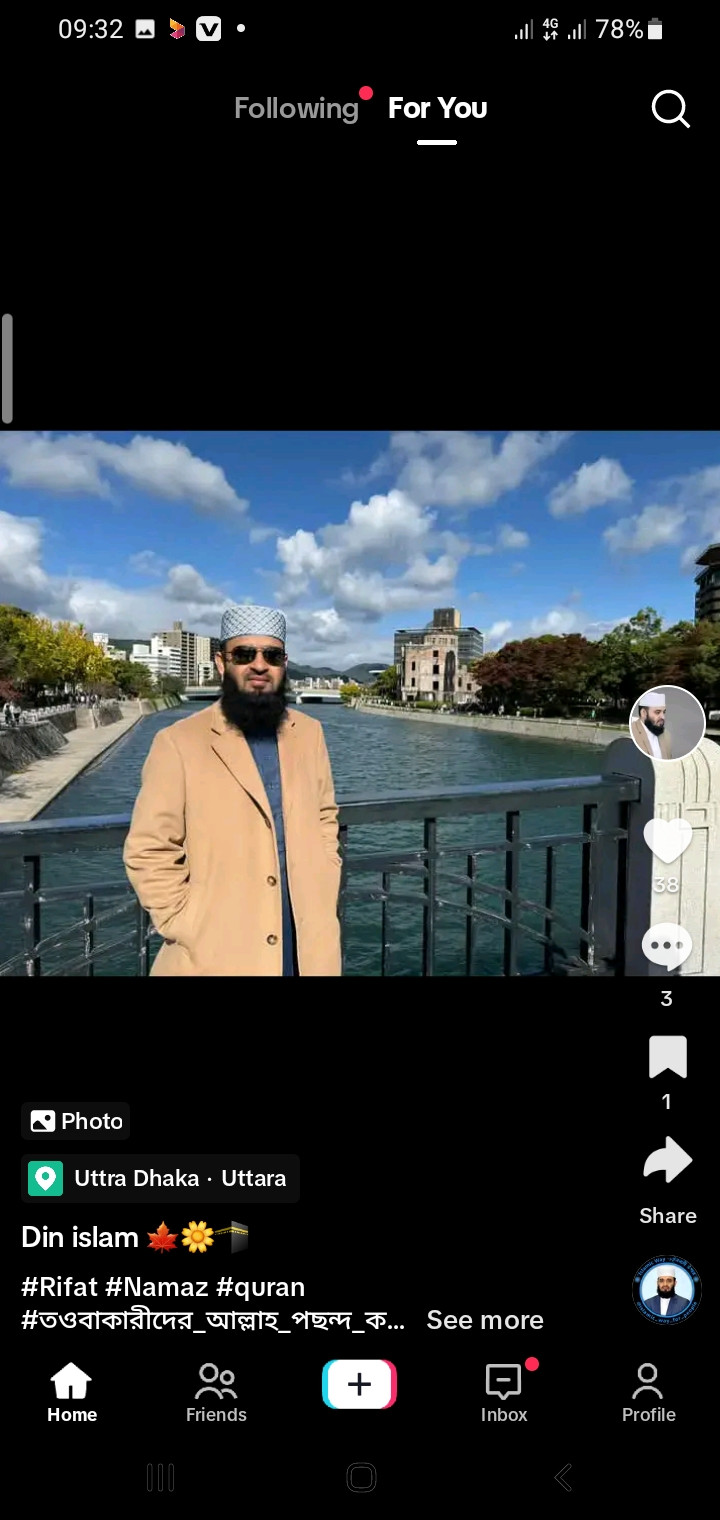Screen dimensions: 720x1520
Task: Share this post
Action: (x=667, y=1163)
